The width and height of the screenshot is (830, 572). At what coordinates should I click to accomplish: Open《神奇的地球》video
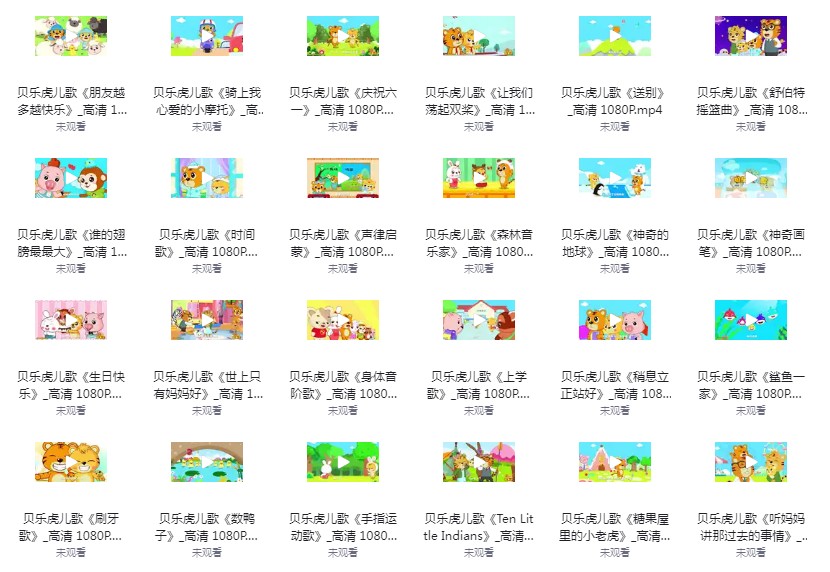pyautogui.click(x=615, y=178)
